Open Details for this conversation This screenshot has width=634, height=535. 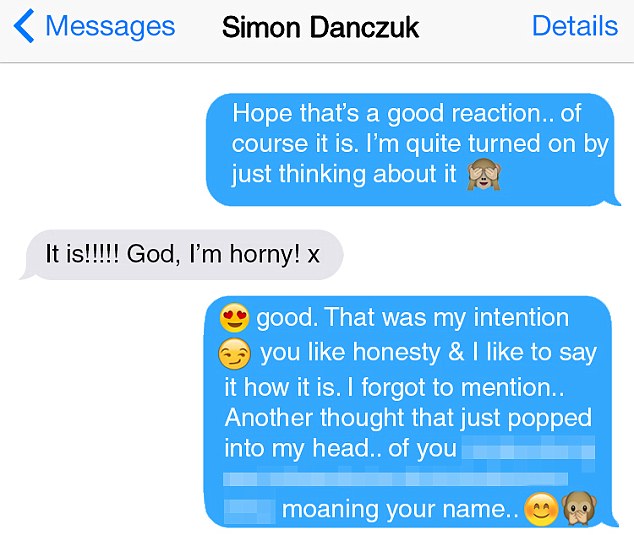(574, 27)
